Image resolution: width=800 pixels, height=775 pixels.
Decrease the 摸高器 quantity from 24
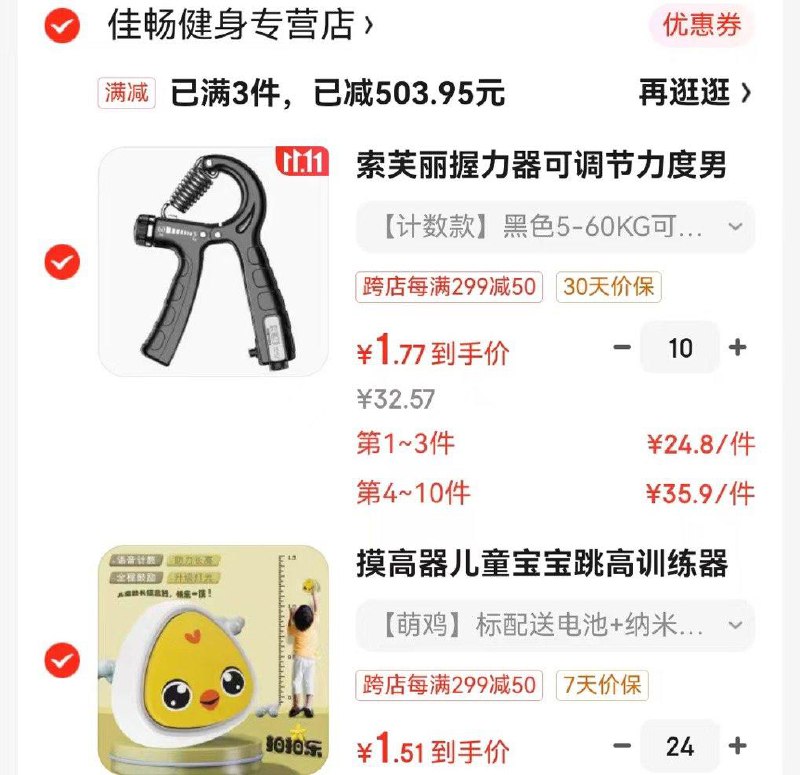click(x=621, y=746)
